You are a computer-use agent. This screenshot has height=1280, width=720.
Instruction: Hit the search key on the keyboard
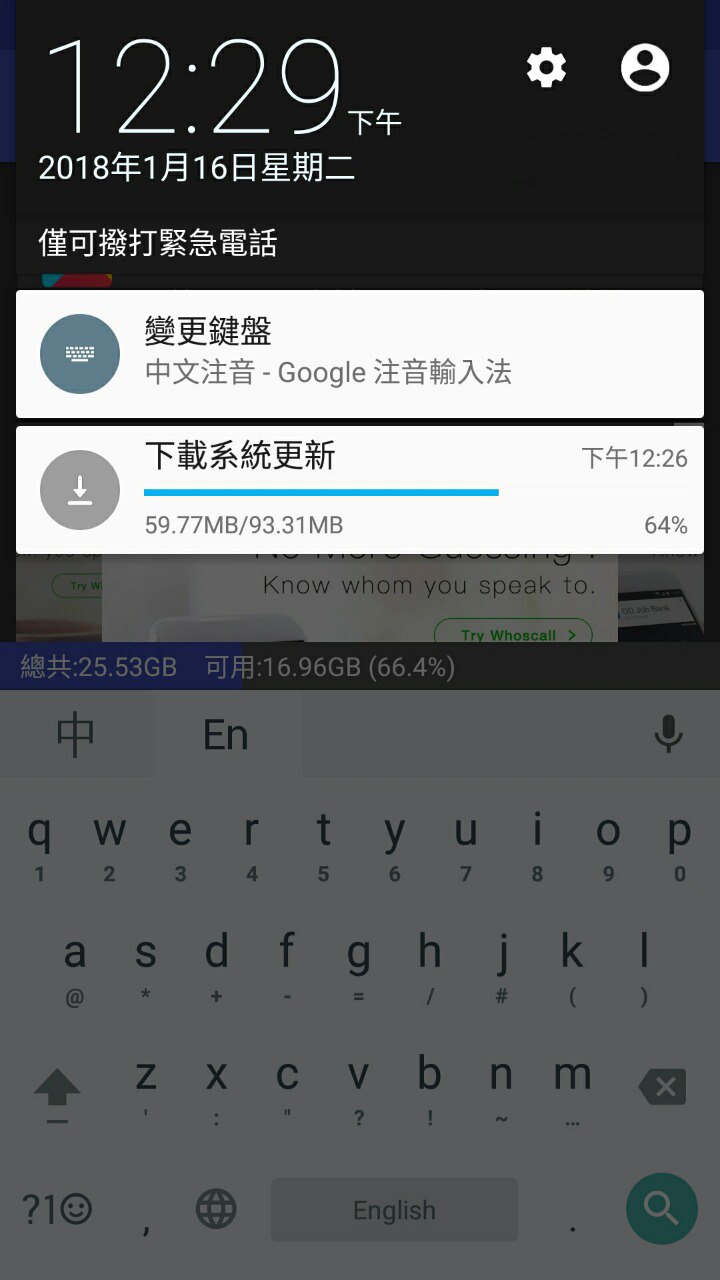click(x=662, y=1209)
